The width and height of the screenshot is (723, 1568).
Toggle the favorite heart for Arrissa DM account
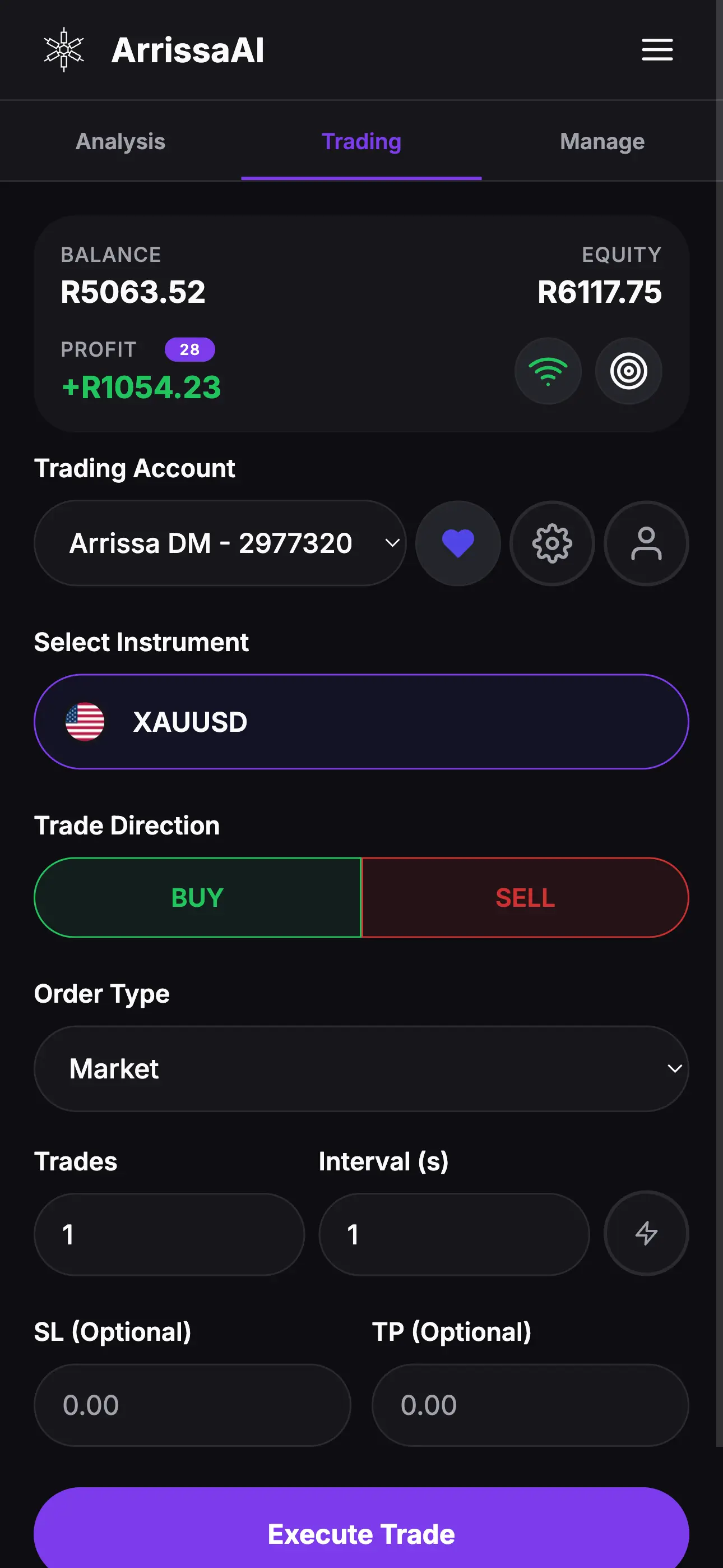coord(458,543)
